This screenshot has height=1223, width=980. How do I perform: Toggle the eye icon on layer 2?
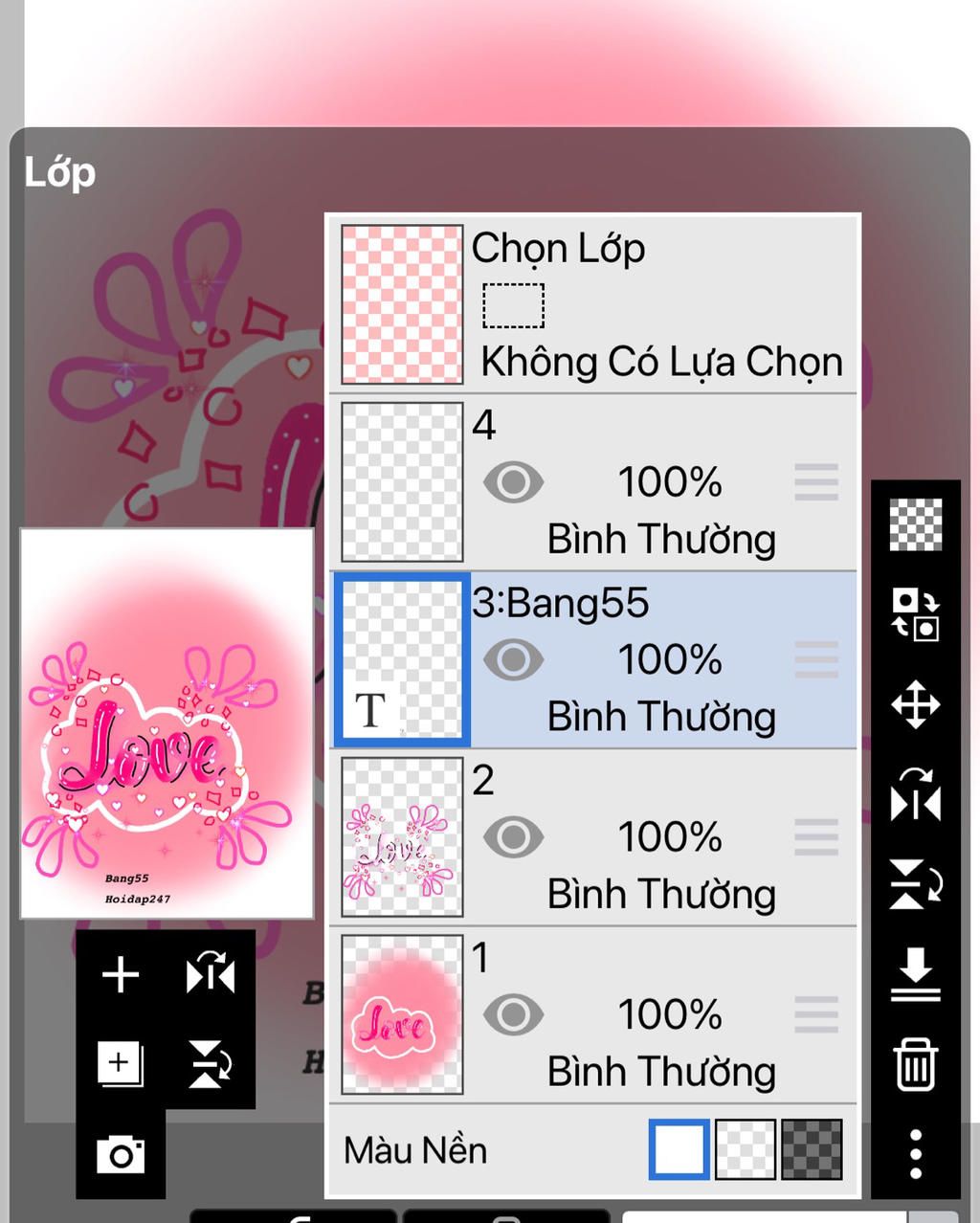tap(513, 837)
